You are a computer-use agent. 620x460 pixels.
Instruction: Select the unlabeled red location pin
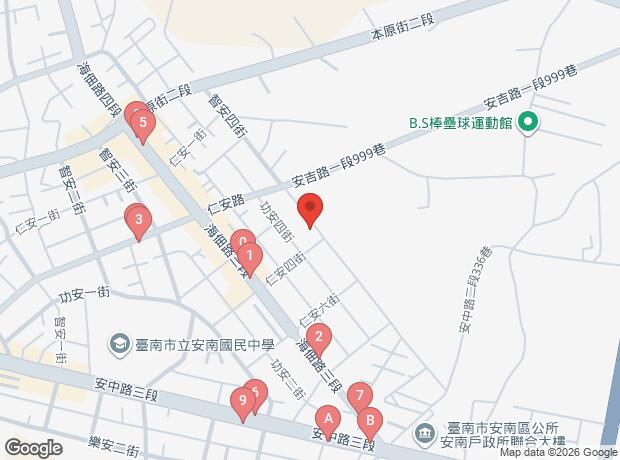311,211
